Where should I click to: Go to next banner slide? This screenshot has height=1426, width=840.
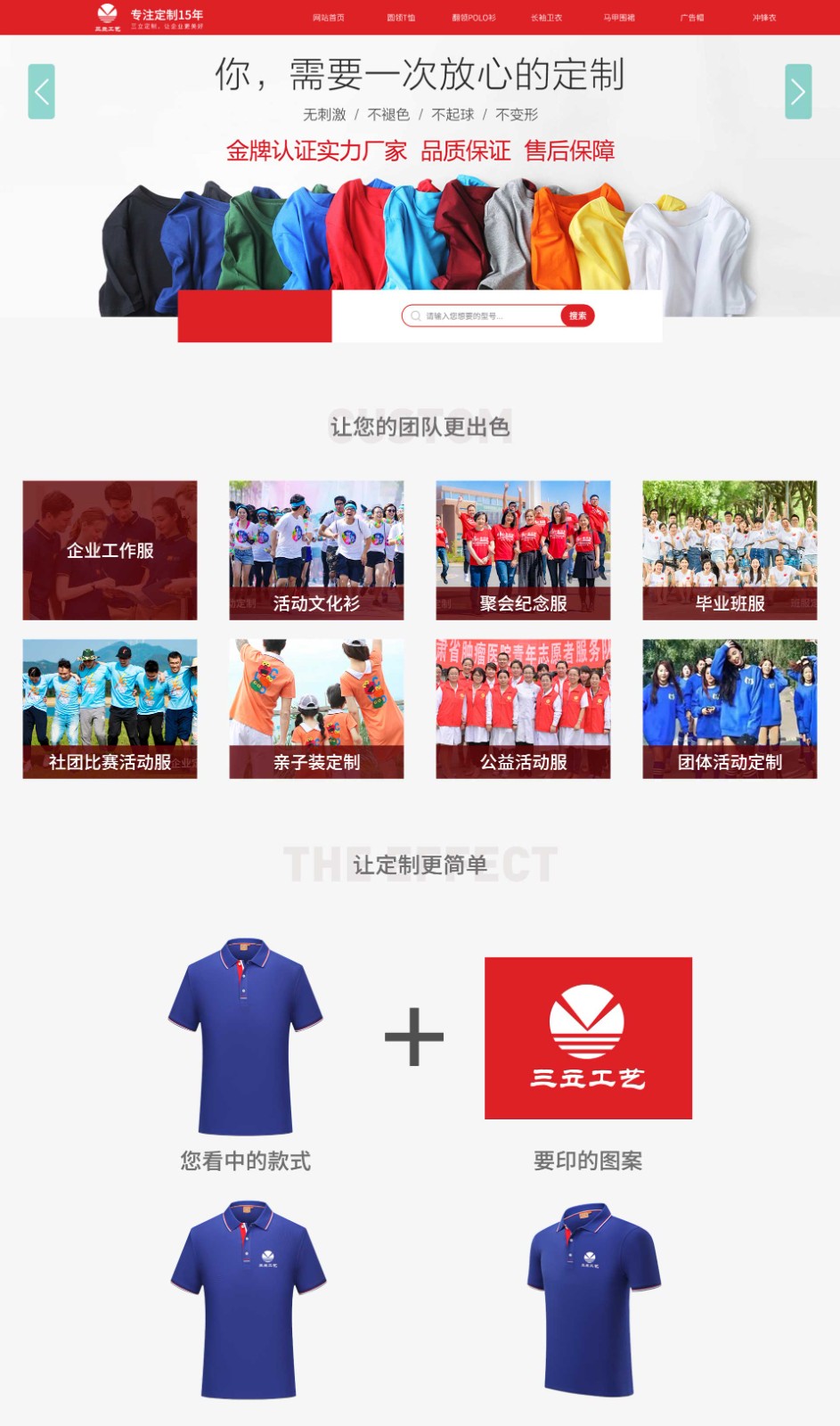(x=797, y=92)
